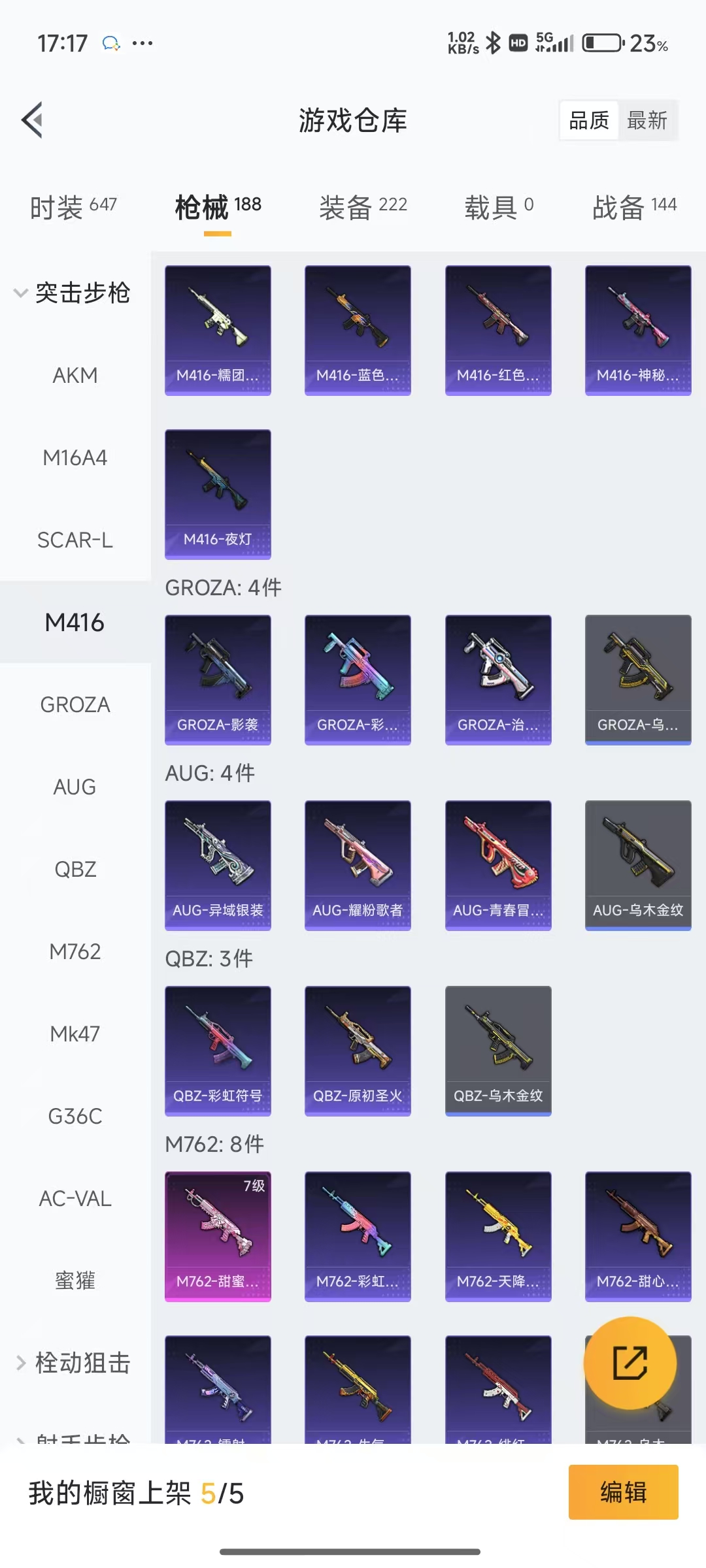This screenshot has width=706, height=1568.
Task: Switch to the 战备 tab
Action: 633,207
